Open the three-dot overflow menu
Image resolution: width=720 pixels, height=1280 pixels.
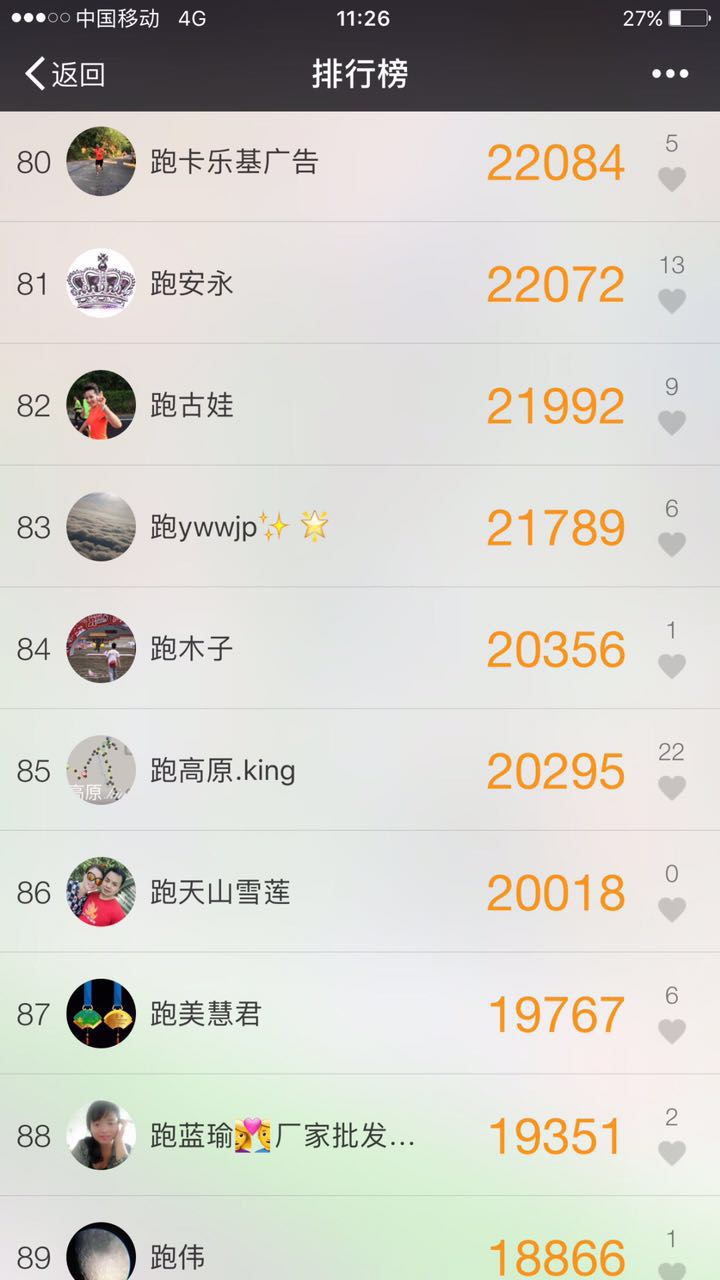[670, 74]
